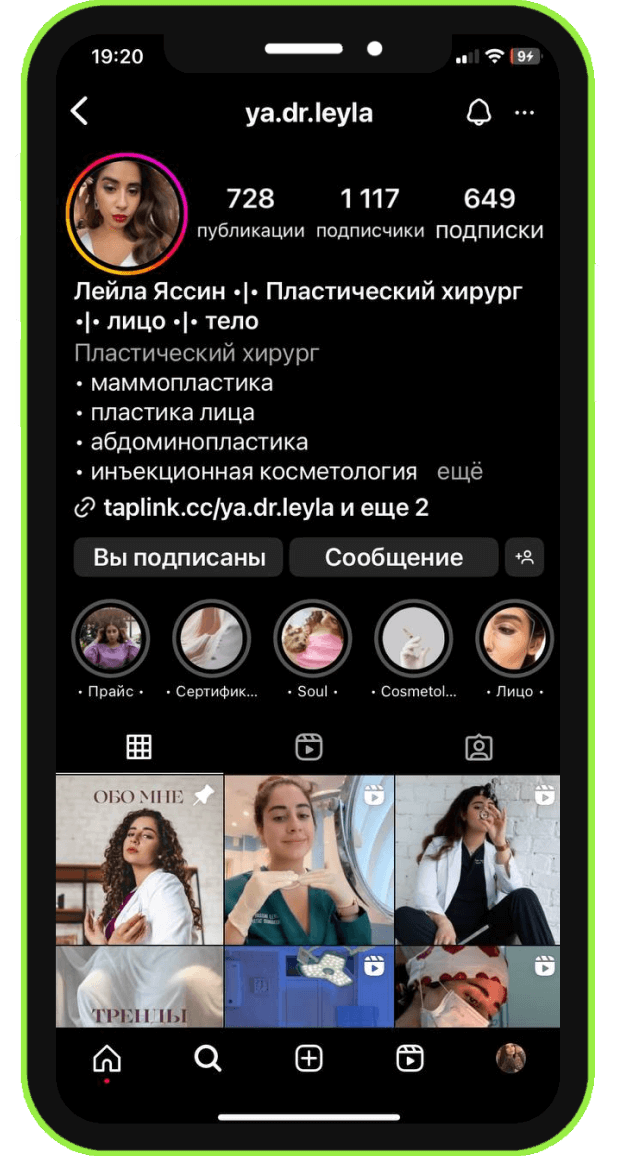Open the подписчики followers list
The width and height of the screenshot is (618, 1156).
click(x=369, y=213)
